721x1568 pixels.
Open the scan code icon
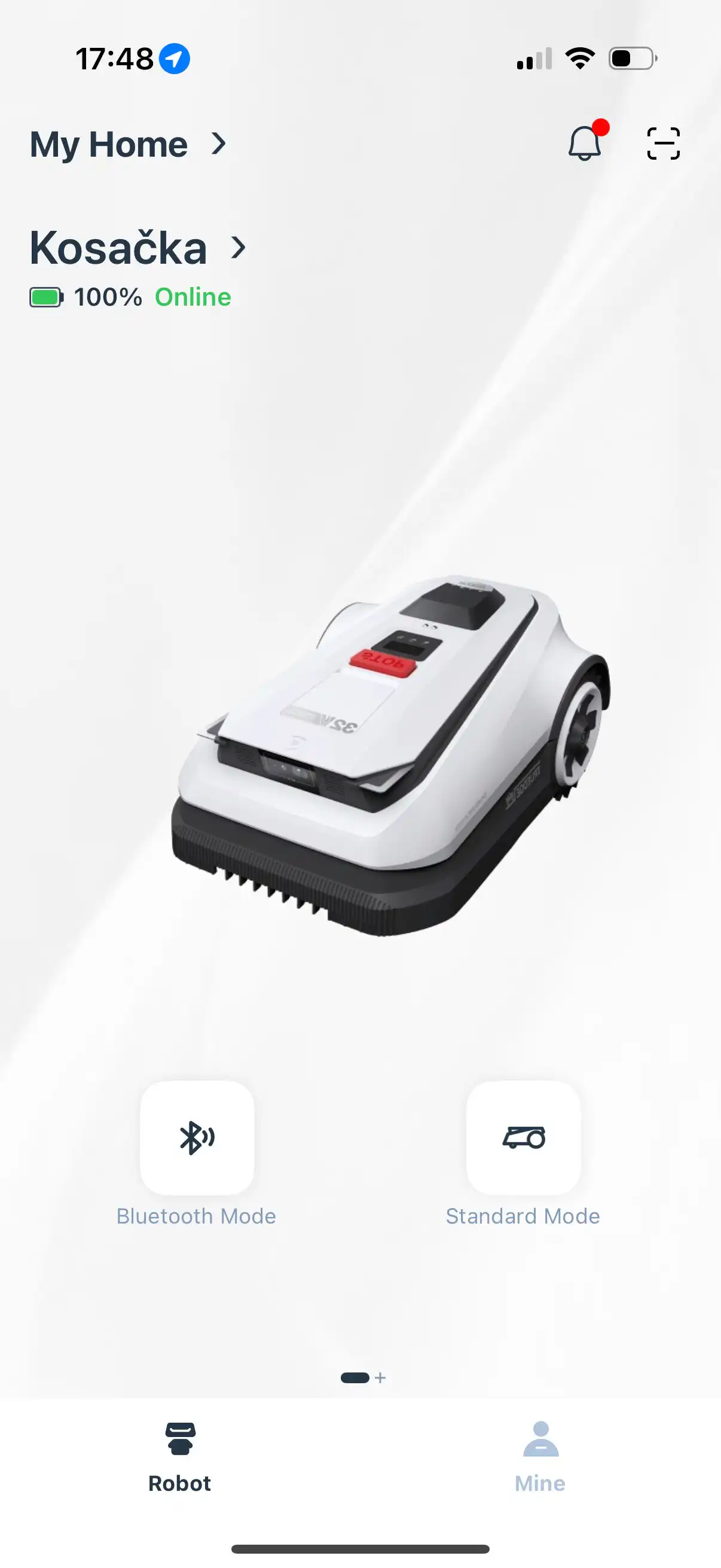click(x=662, y=144)
